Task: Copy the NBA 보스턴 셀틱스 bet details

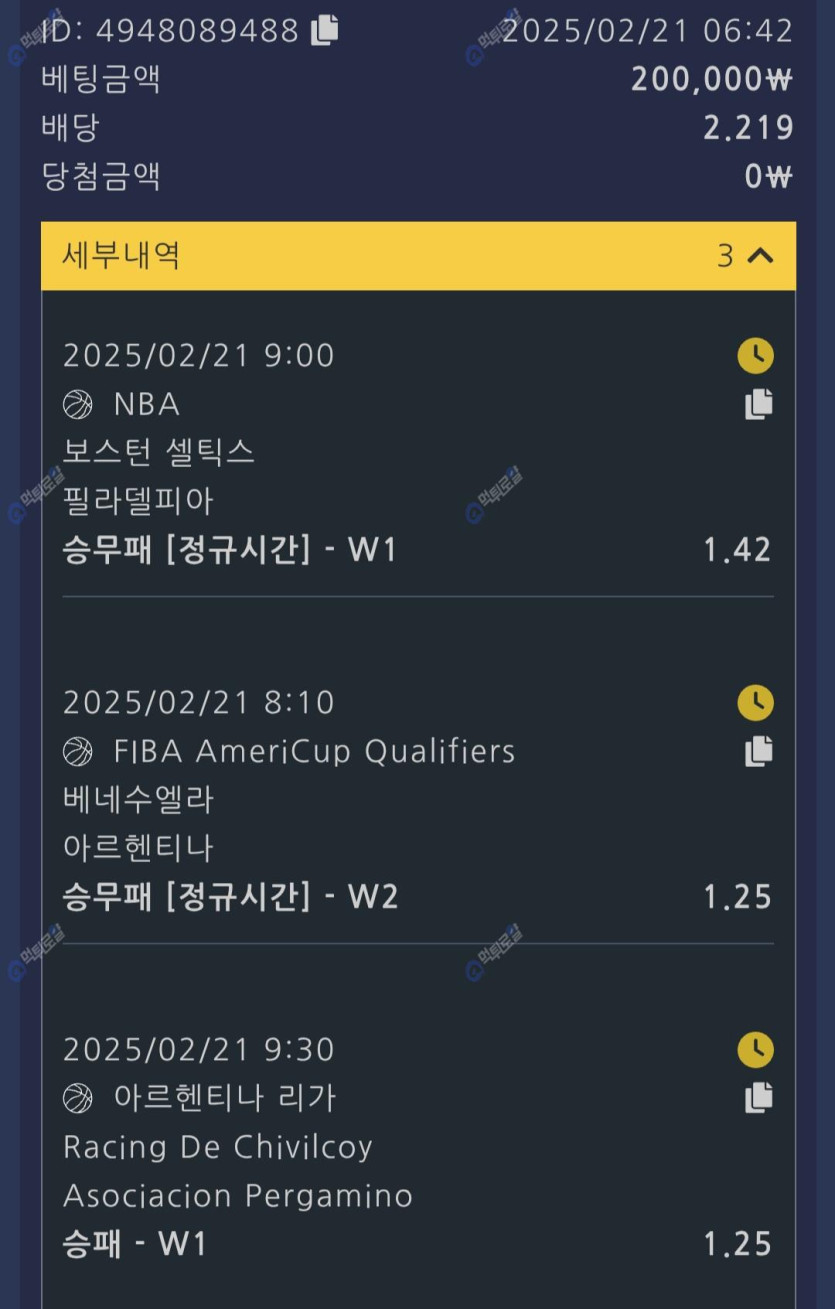Action: point(759,404)
